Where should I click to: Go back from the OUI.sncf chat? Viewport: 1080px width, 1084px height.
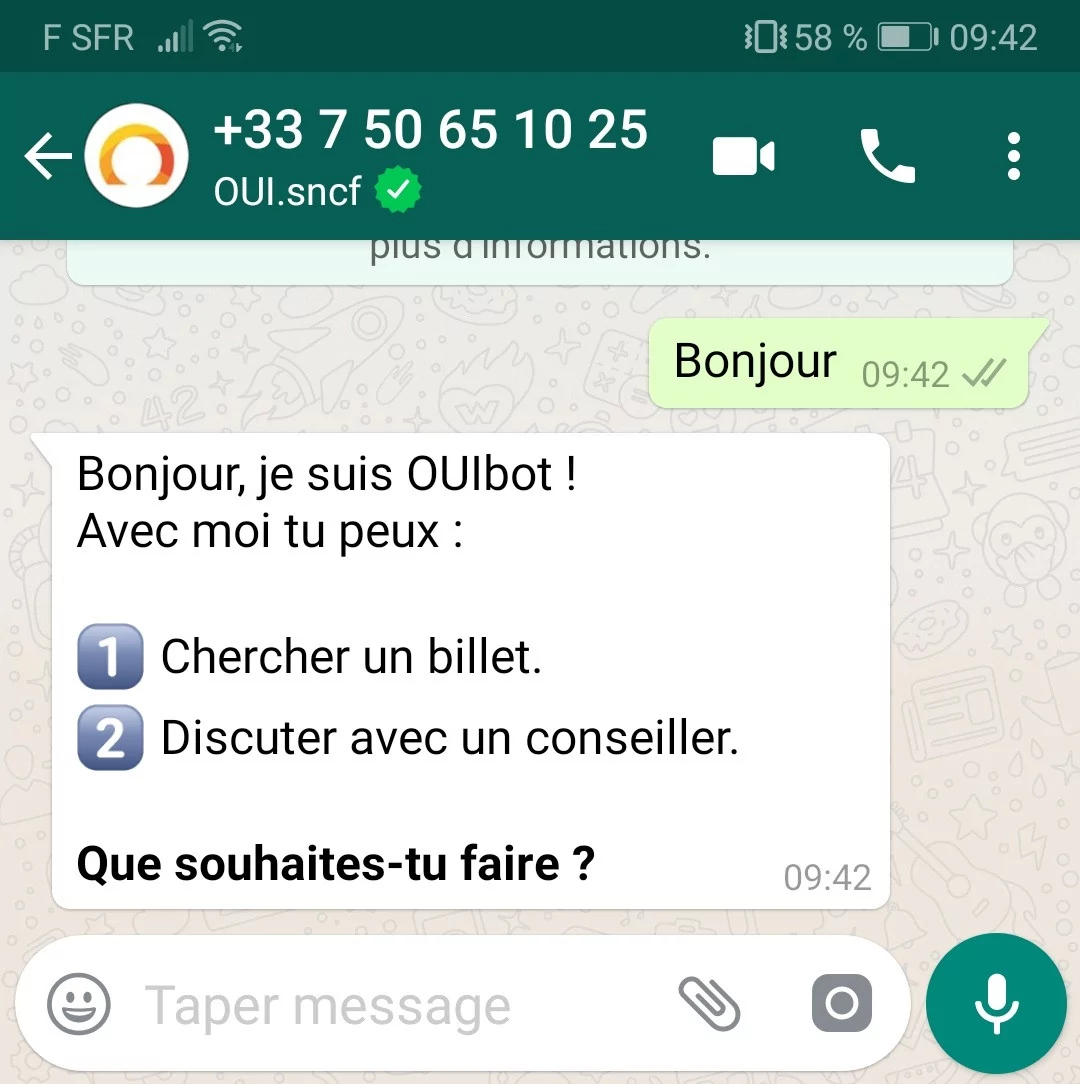coord(47,157)
